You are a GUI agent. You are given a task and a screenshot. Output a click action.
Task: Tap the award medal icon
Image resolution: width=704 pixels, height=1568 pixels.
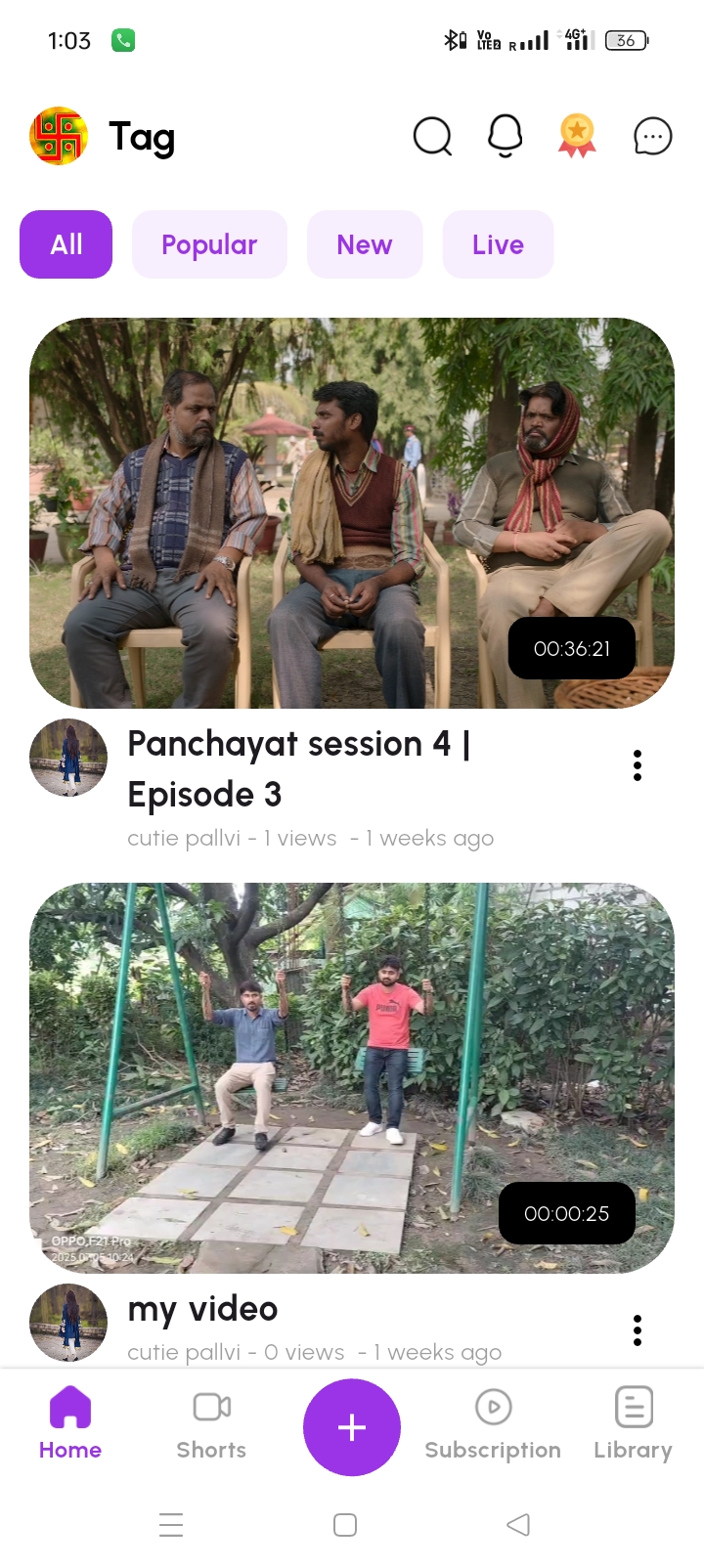coord(577,136)
